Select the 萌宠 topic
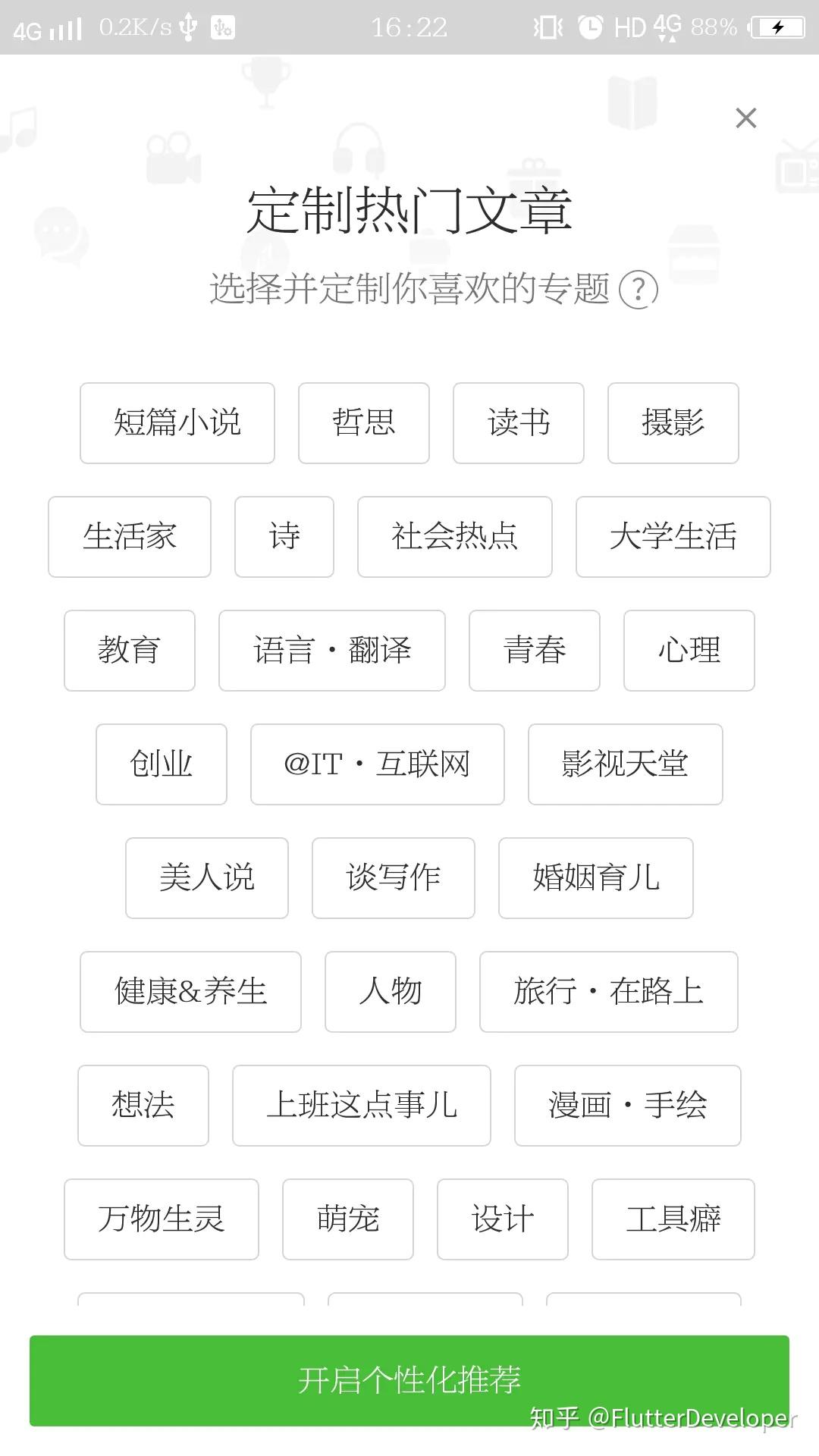This screenshot has width=819, height=1456. coord(348,1219)
